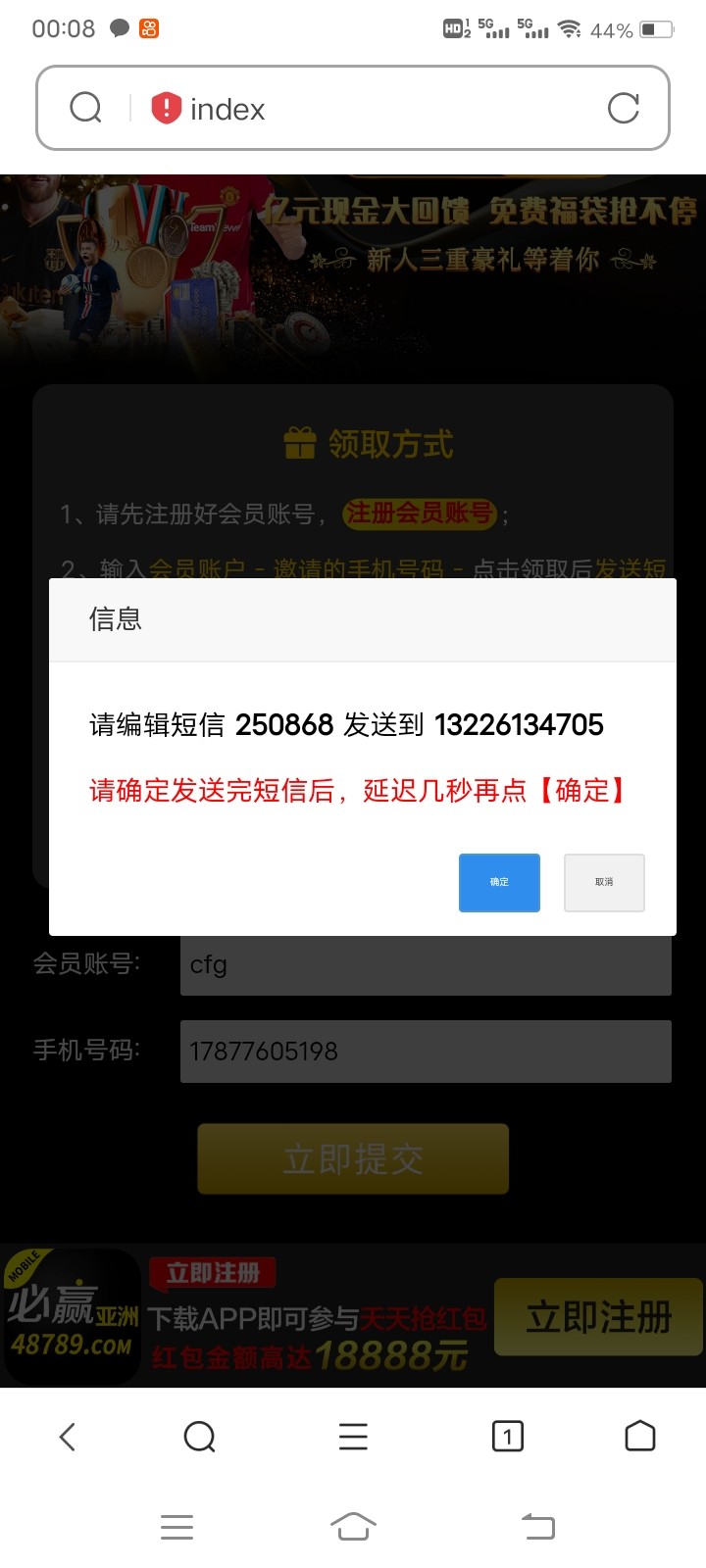Tap the red security warning shield icon

(x=165, y=108)
